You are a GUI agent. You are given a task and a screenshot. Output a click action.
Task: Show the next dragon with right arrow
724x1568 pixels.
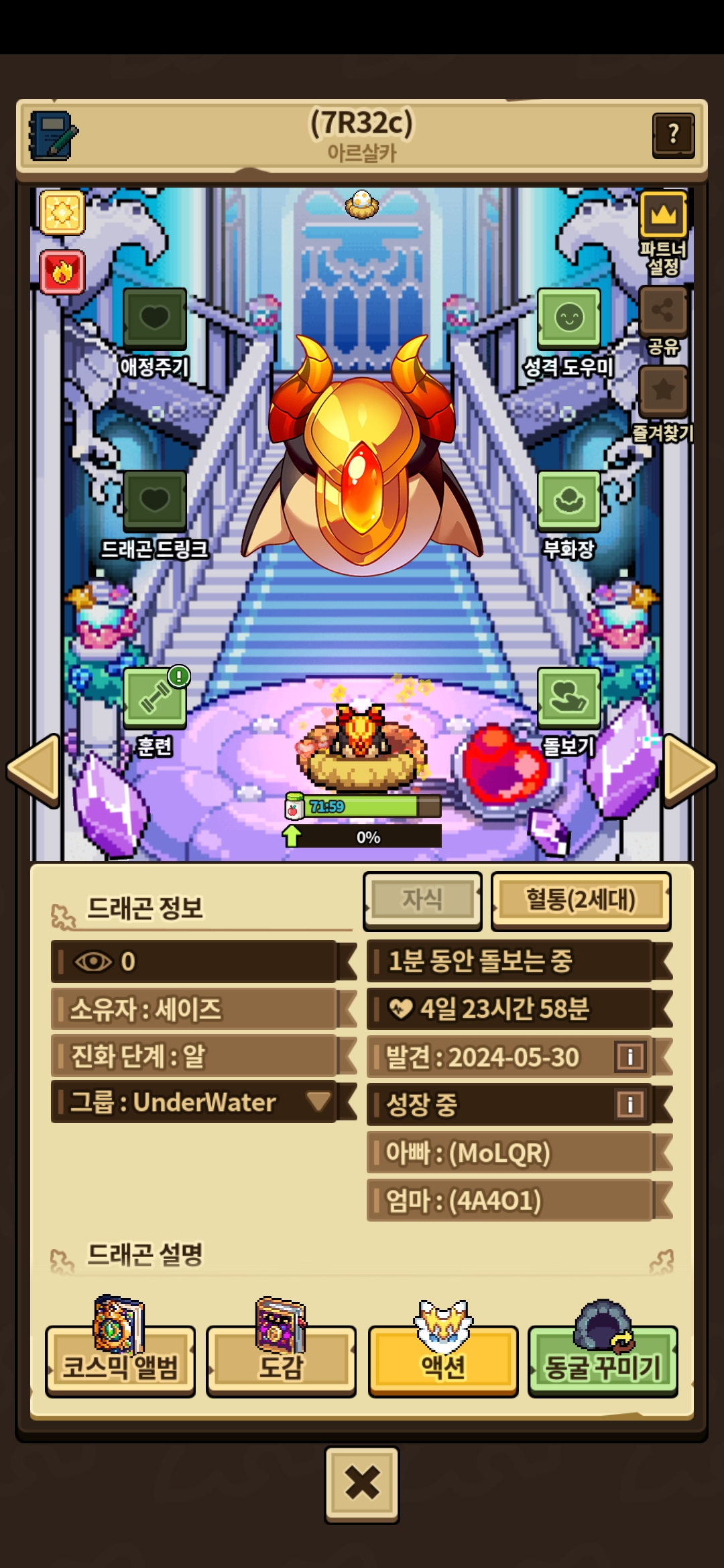point(690,769)
